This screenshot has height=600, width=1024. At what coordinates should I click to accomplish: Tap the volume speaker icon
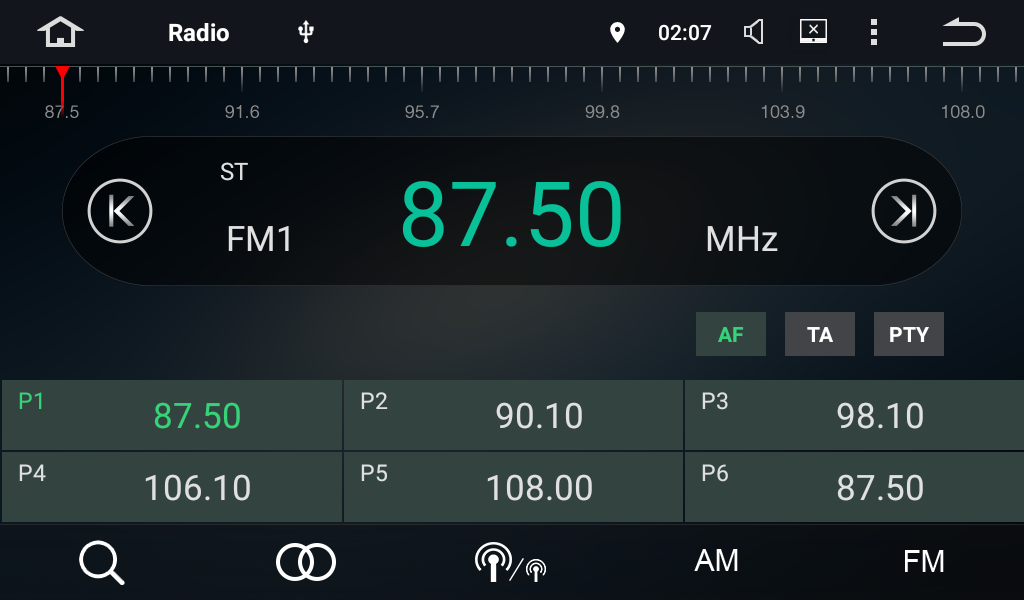click(x=754, y=32)
